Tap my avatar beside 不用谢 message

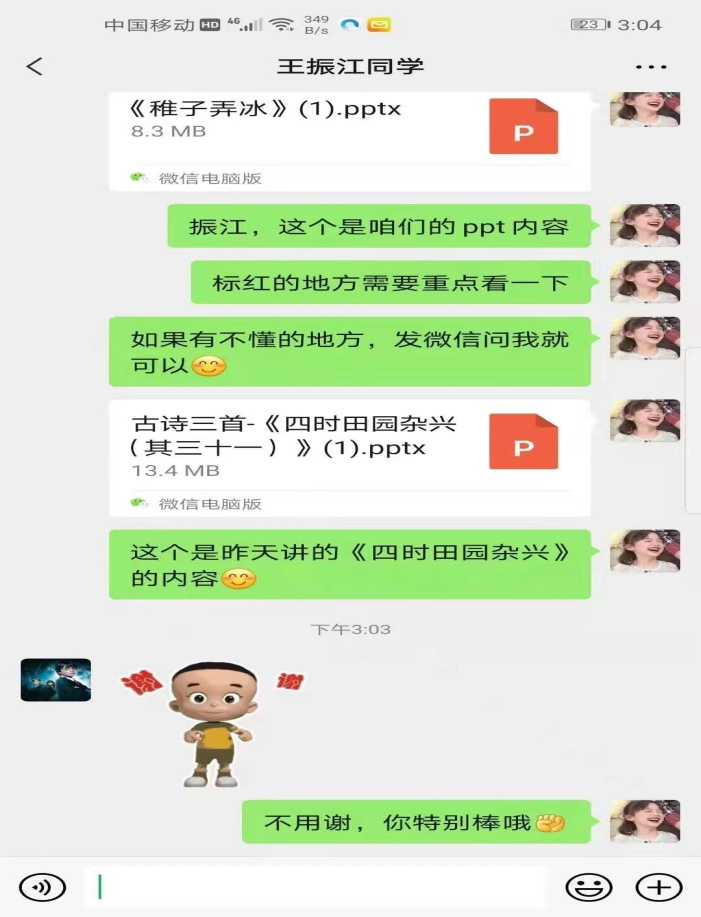pyautogui.click(x=645, y=821)
